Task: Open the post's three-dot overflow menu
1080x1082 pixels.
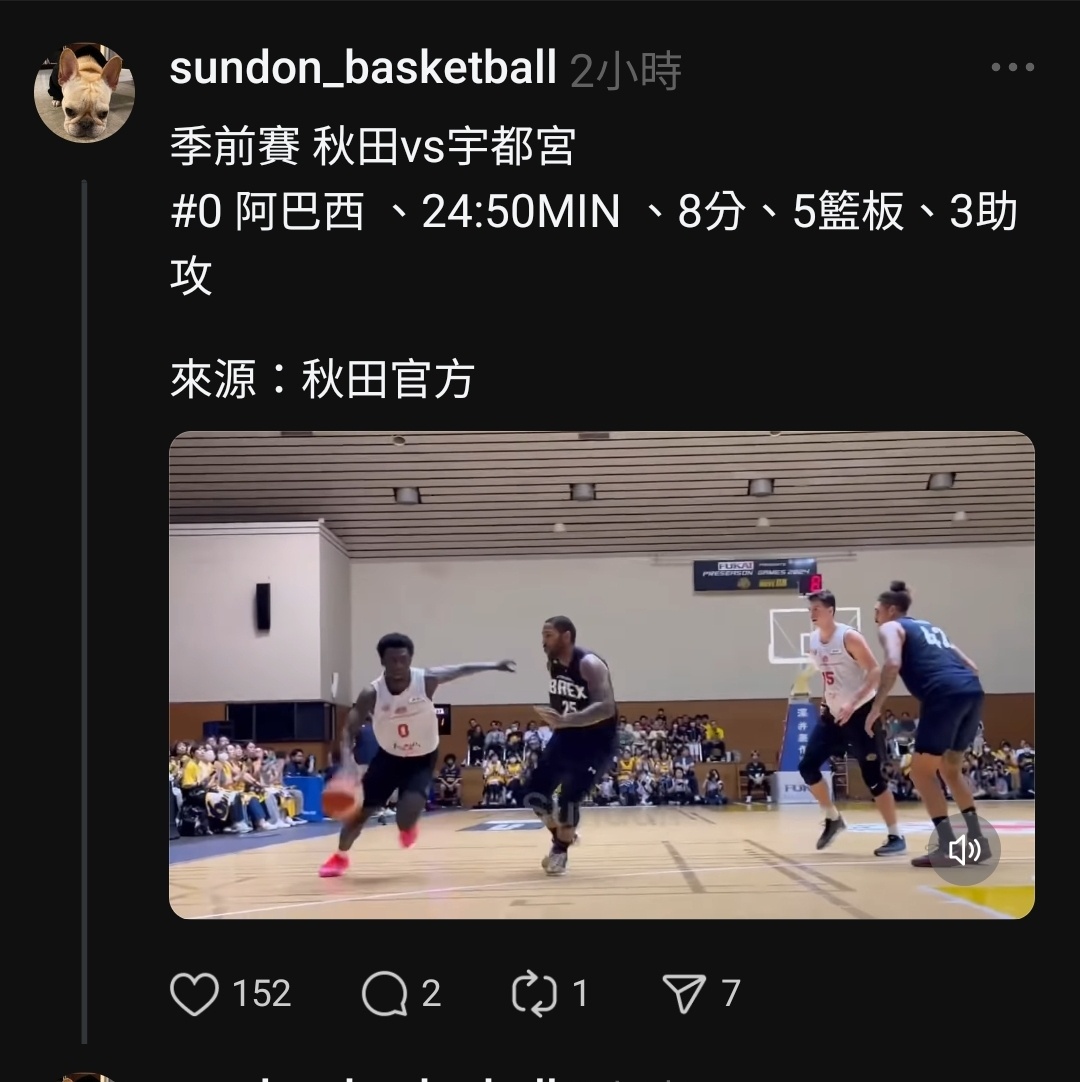Action: click(1012, 67)
